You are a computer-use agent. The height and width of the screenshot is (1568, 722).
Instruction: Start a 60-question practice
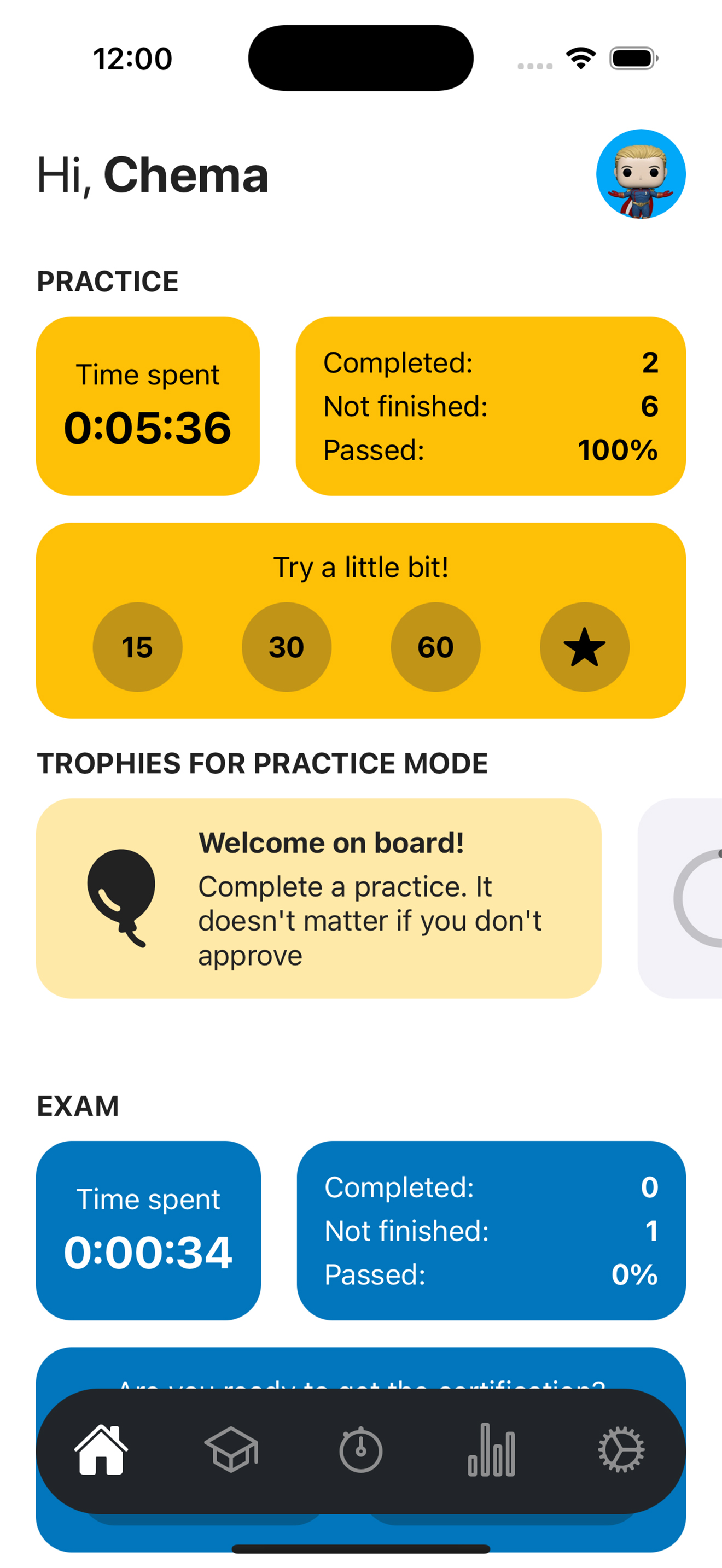tap(435, 647)
